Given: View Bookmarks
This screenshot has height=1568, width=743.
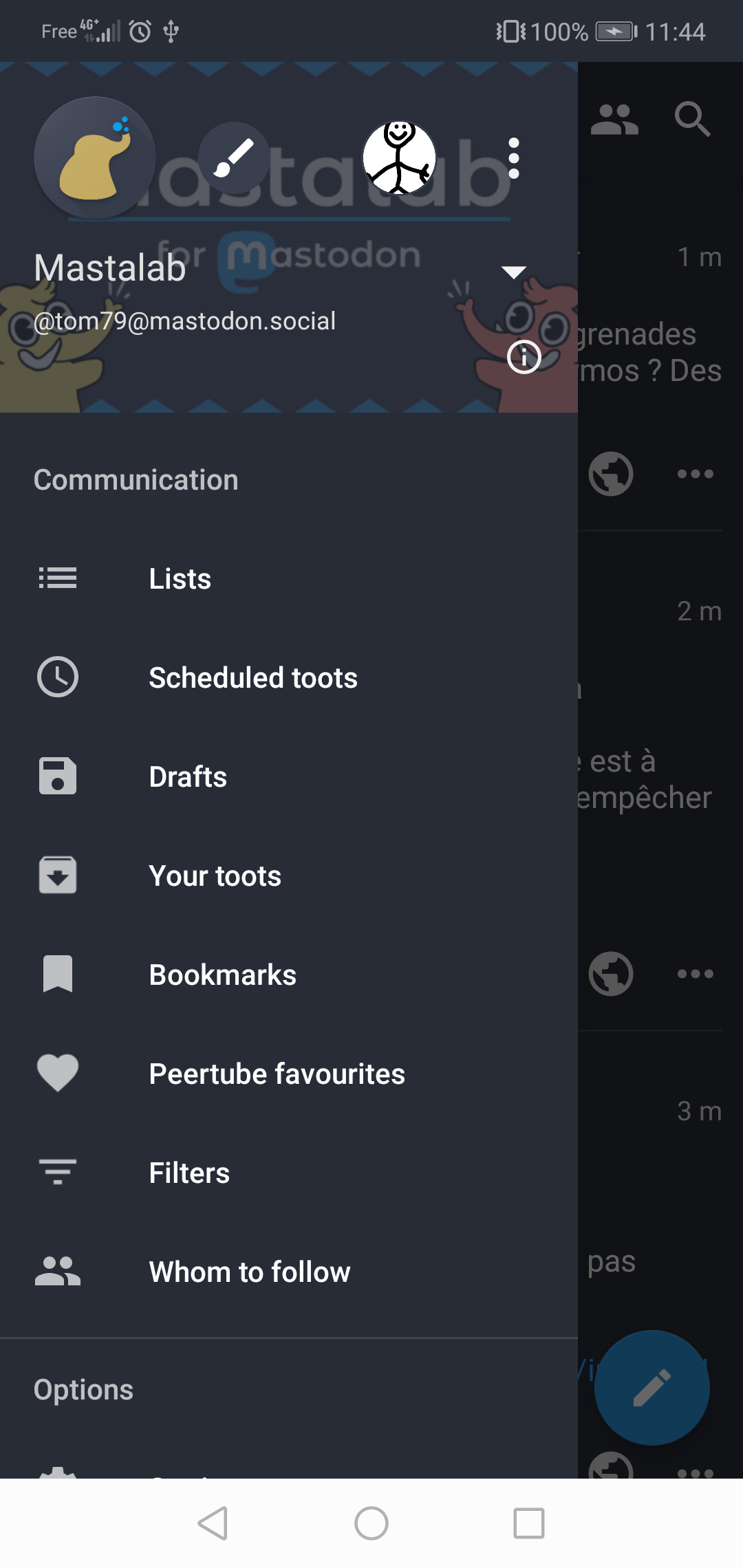Looking at the screenshot, I should click(x=222, y=974).
